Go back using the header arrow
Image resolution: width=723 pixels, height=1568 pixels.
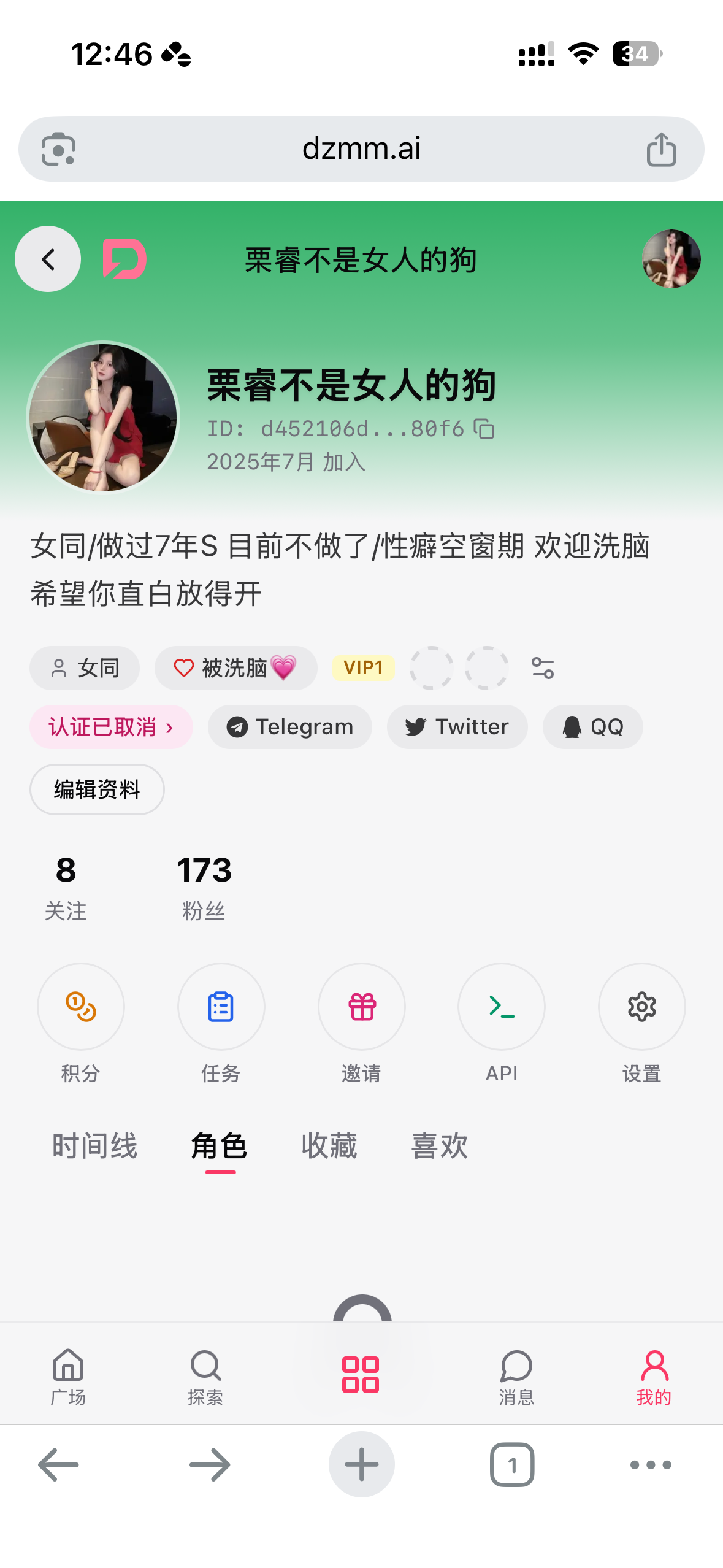(48, 259)
